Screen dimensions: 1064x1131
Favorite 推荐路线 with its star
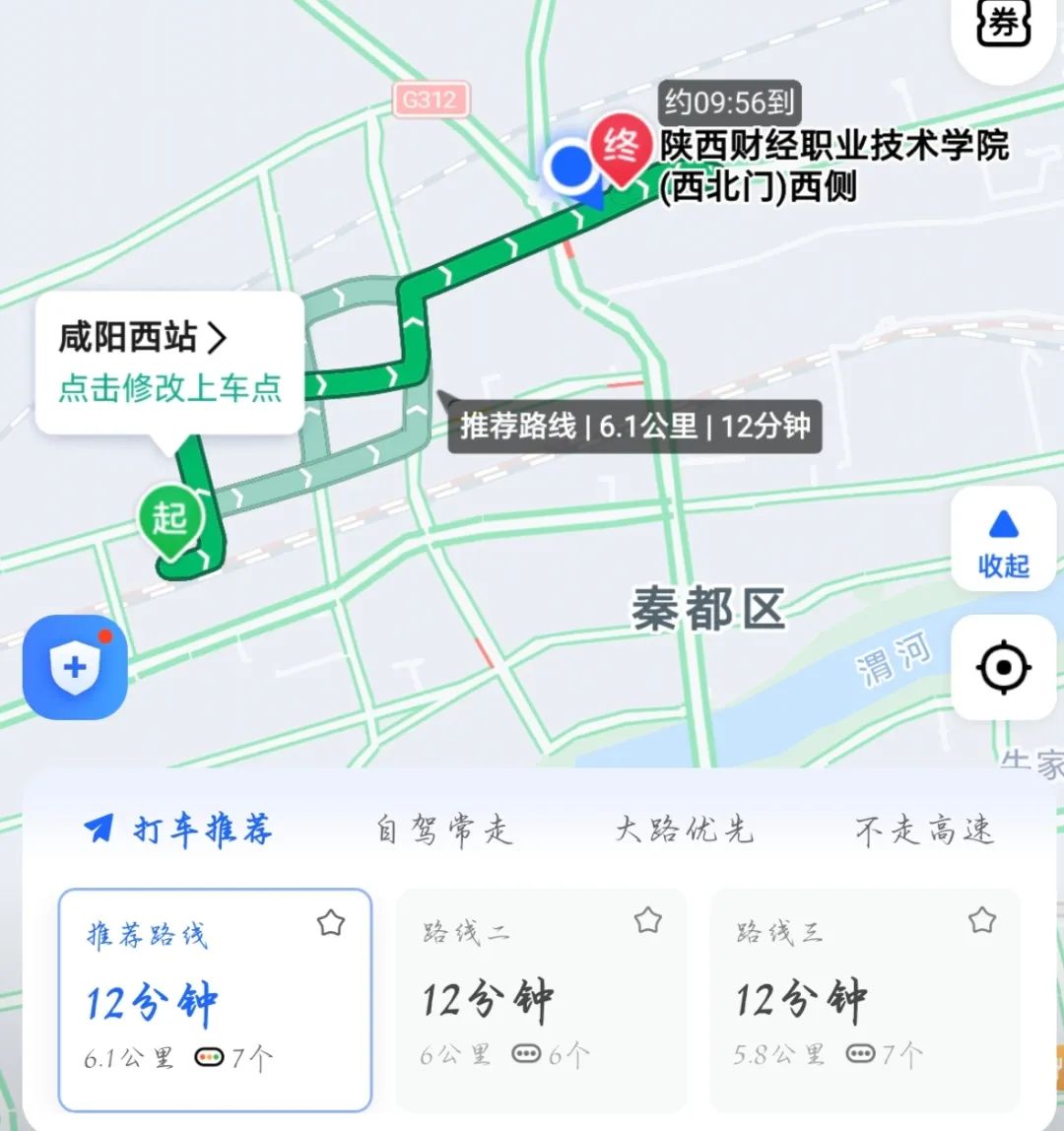pyautogui.click(x=331, y=923)
